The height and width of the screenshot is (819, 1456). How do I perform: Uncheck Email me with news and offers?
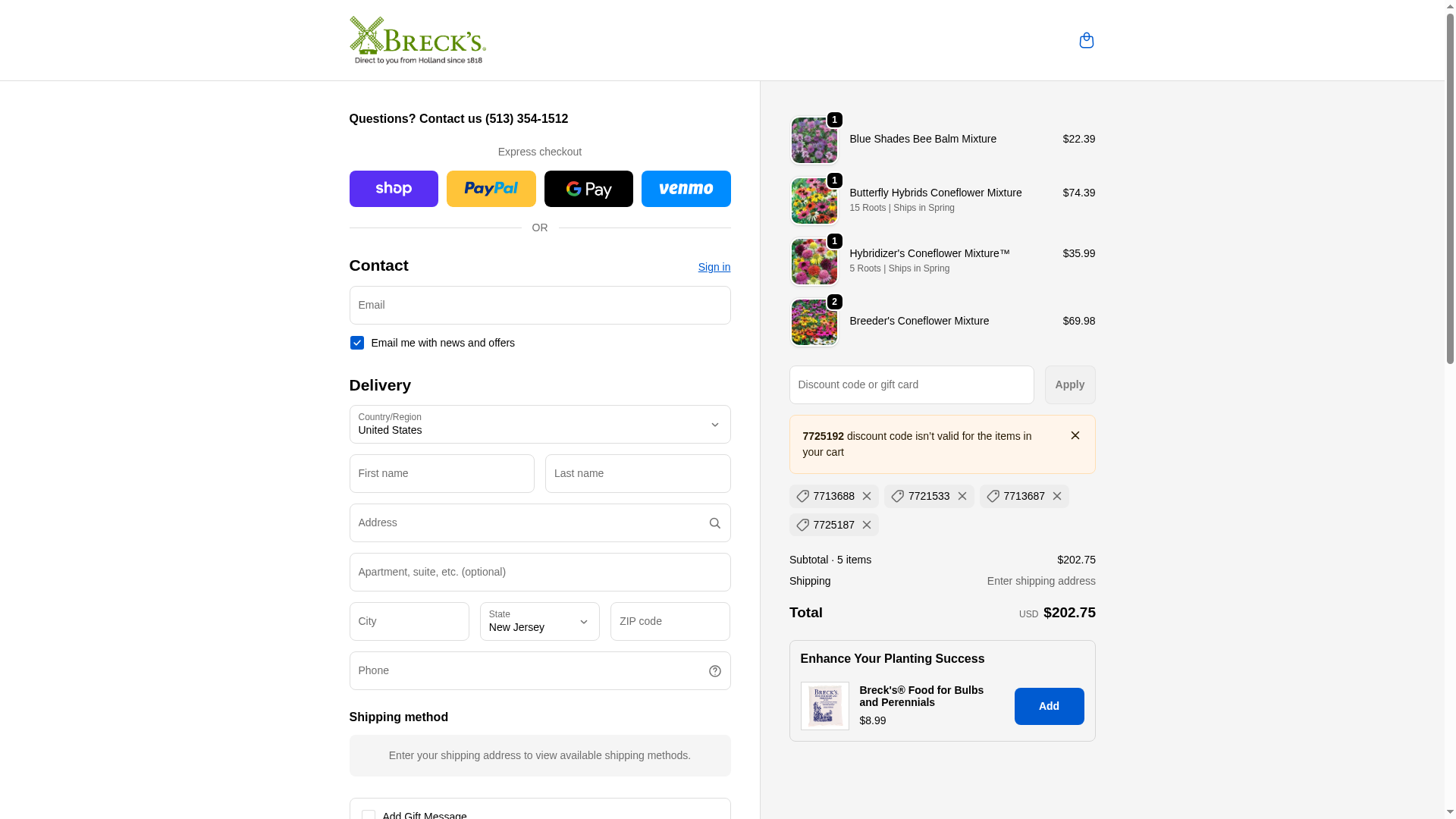coord(357,343)
